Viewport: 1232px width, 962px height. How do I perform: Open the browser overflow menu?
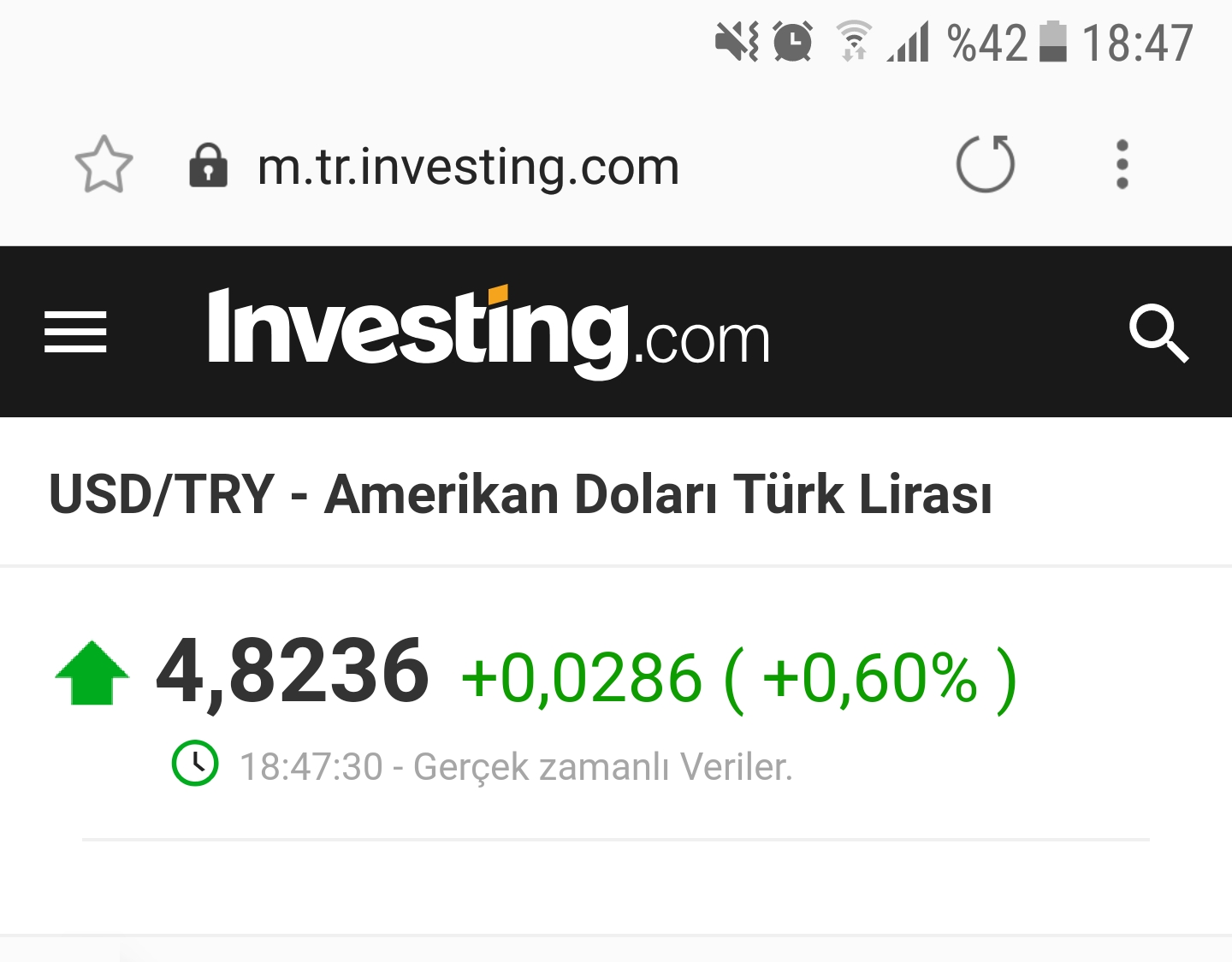[x=1122, y=163]
